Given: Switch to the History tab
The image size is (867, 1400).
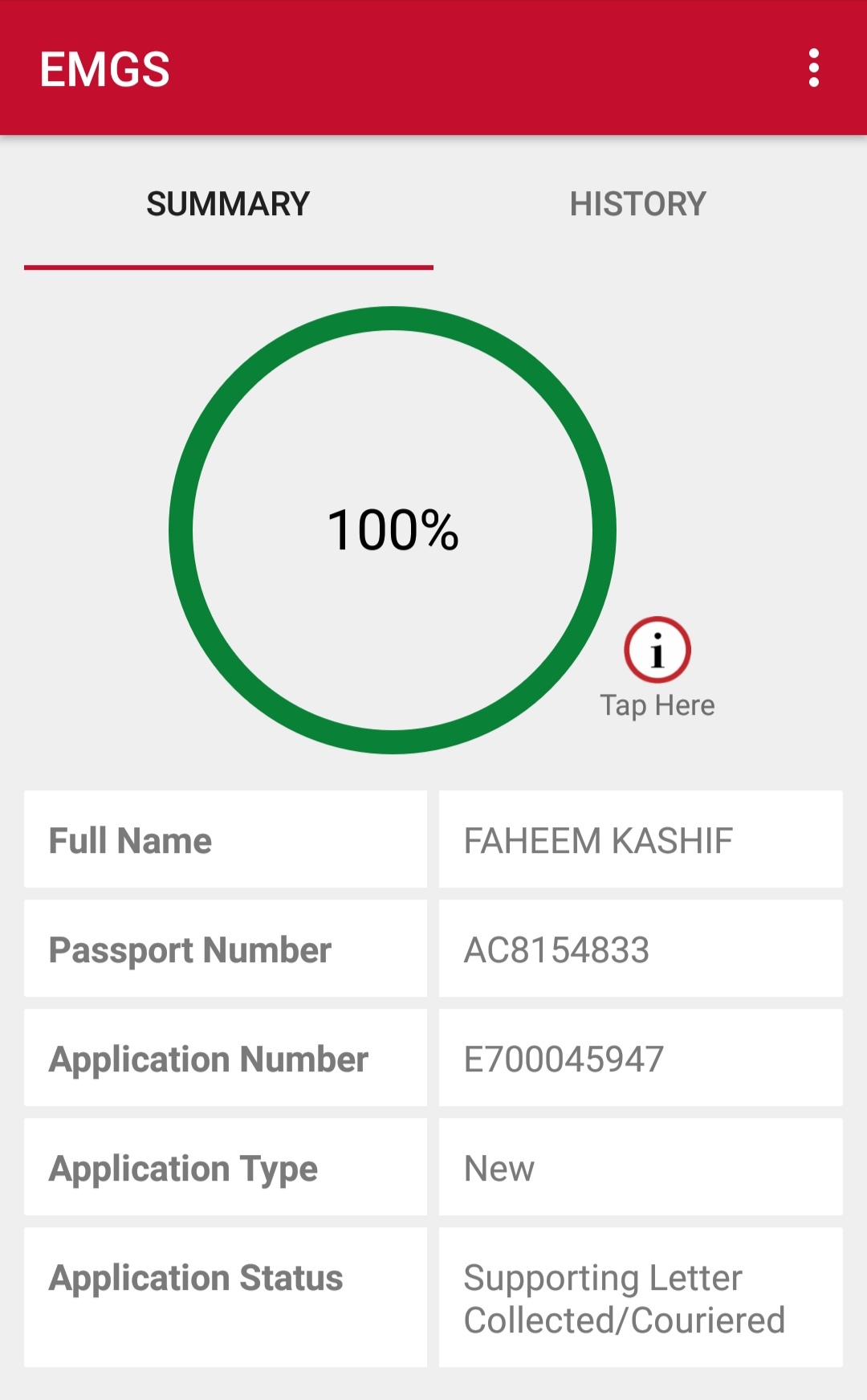Looking at the screenshot, I should click(x=637, y=205).
